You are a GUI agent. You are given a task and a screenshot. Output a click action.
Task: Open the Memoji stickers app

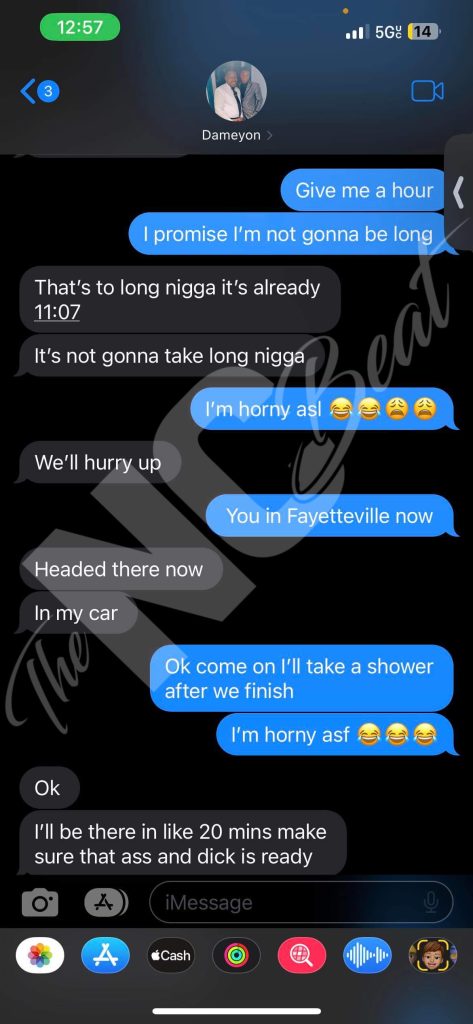coord(432,955)
